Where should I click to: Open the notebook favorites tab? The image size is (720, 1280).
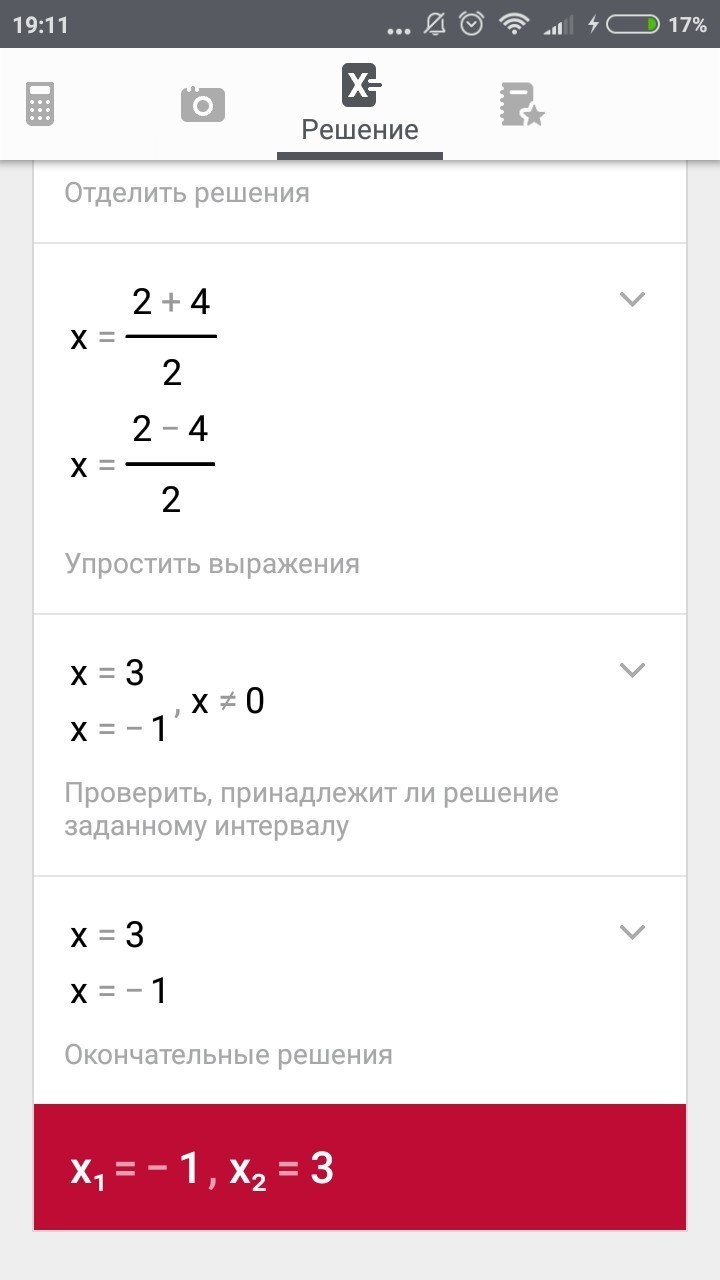[521, 104]
